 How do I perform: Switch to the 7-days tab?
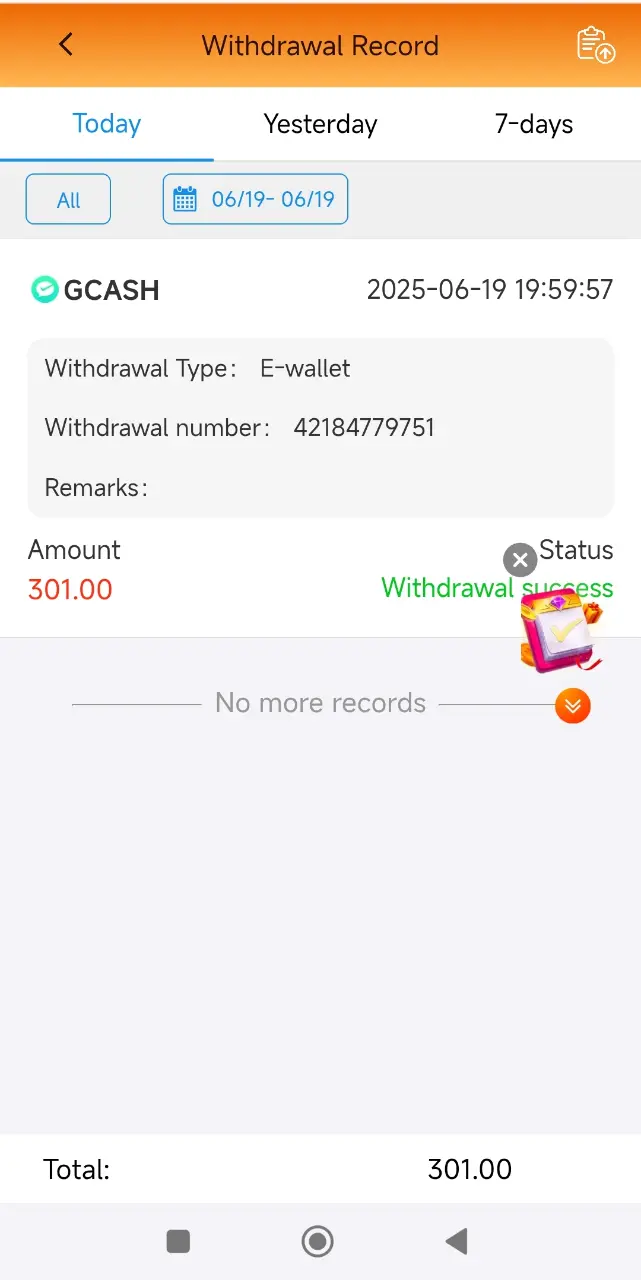[x=534, y=124]
